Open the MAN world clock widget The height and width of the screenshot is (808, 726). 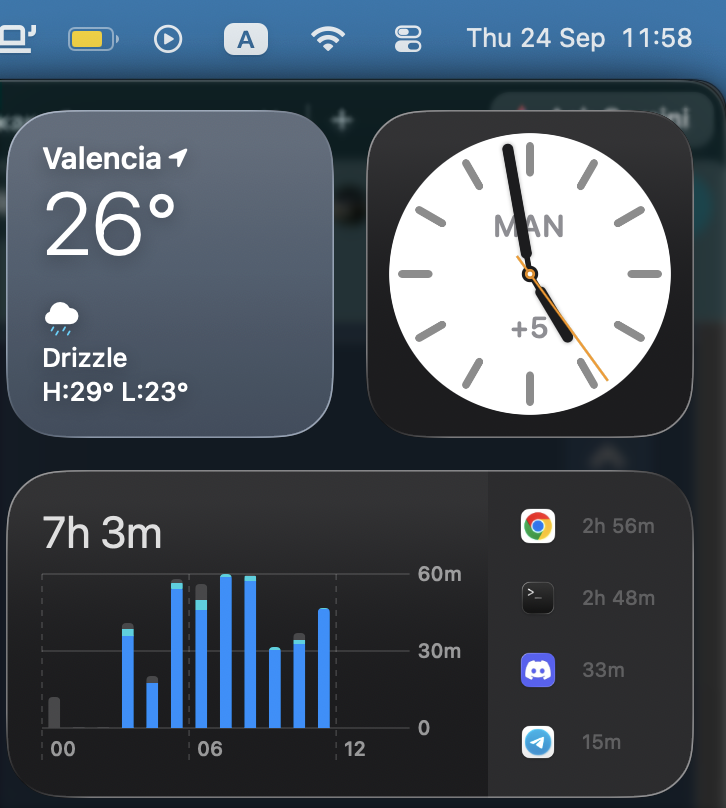pos(530,274)
